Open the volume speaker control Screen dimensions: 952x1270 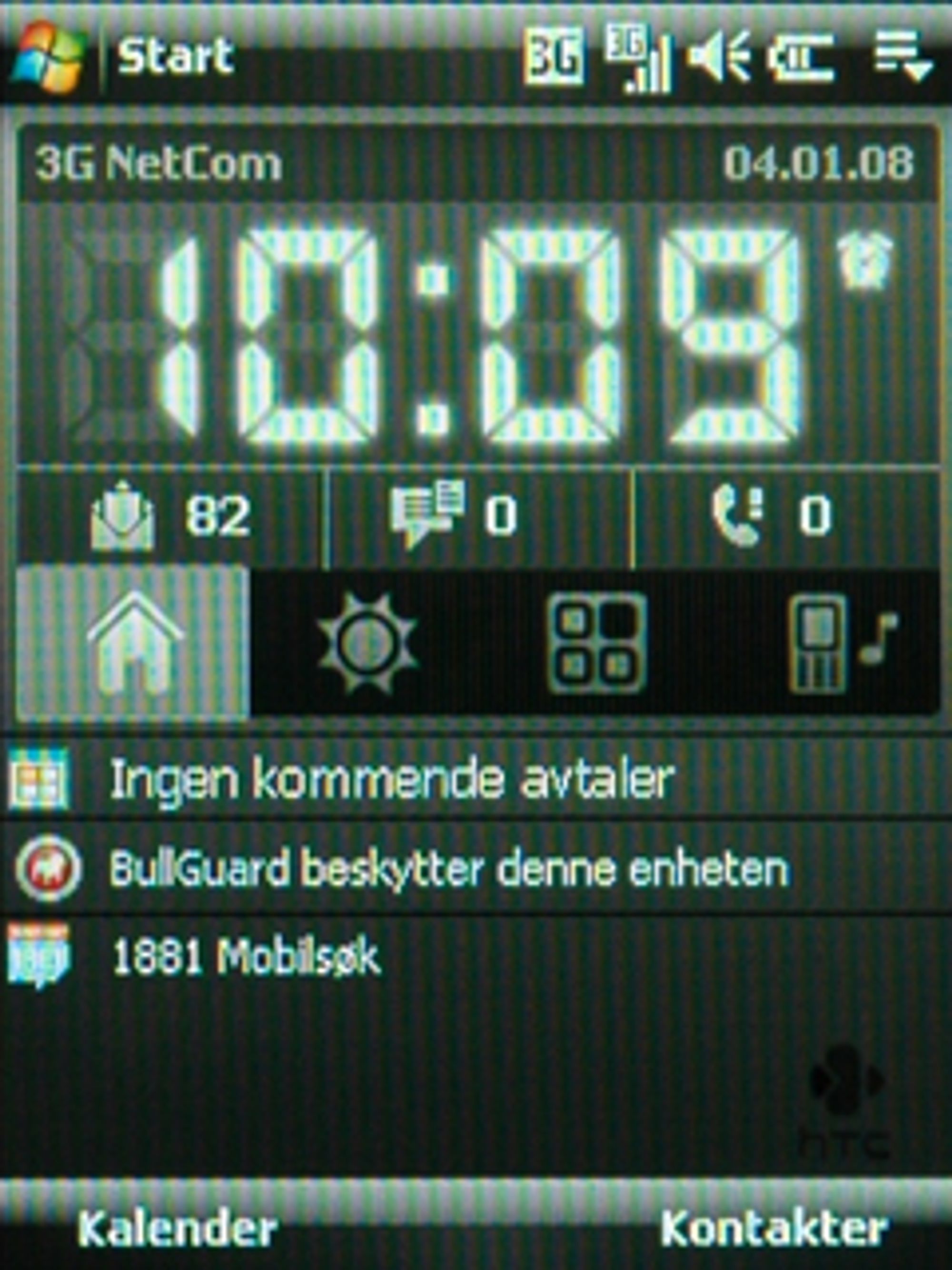(x=720, y=56)
